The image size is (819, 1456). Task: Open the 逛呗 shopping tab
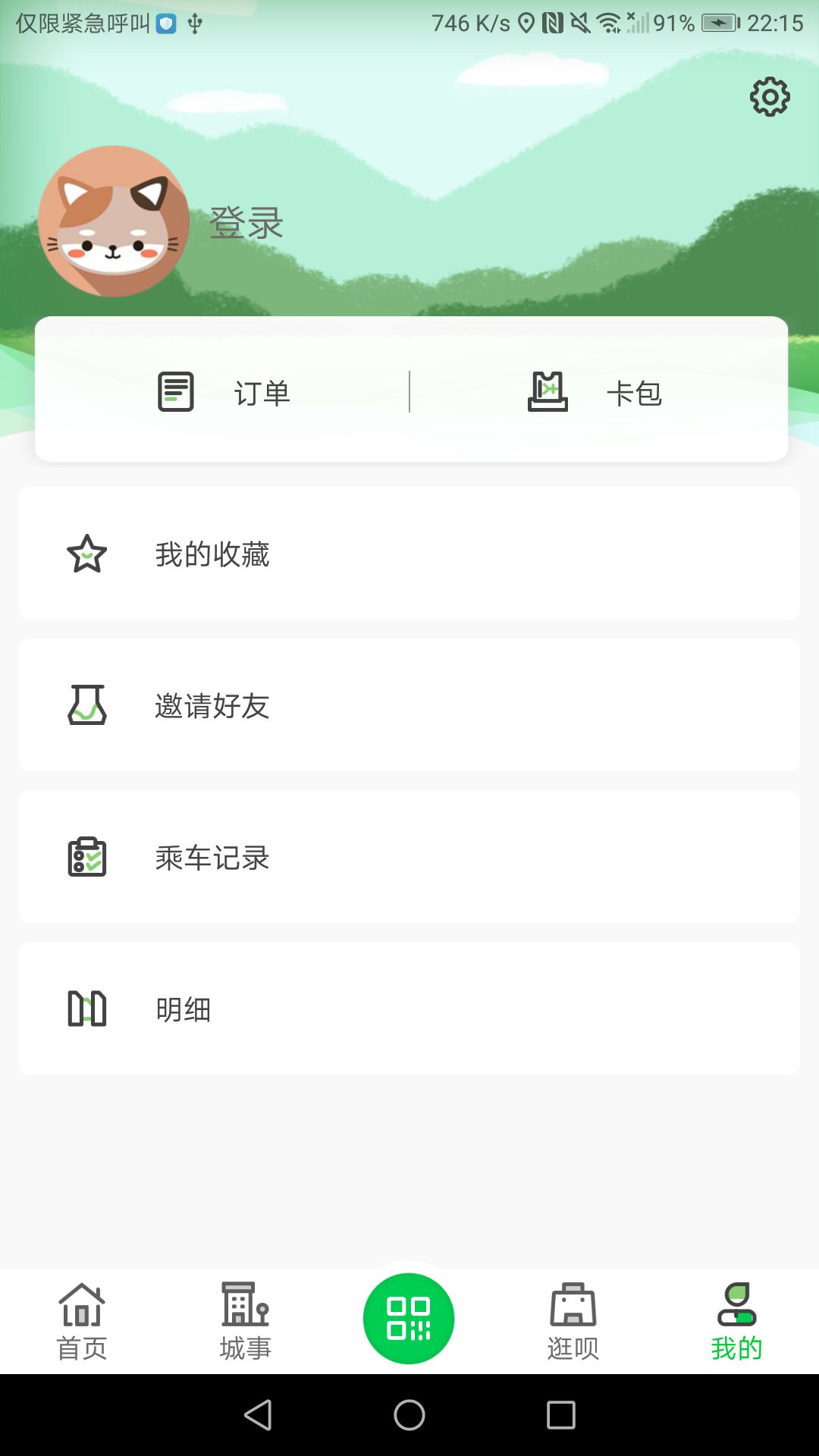click(573, 1319)
